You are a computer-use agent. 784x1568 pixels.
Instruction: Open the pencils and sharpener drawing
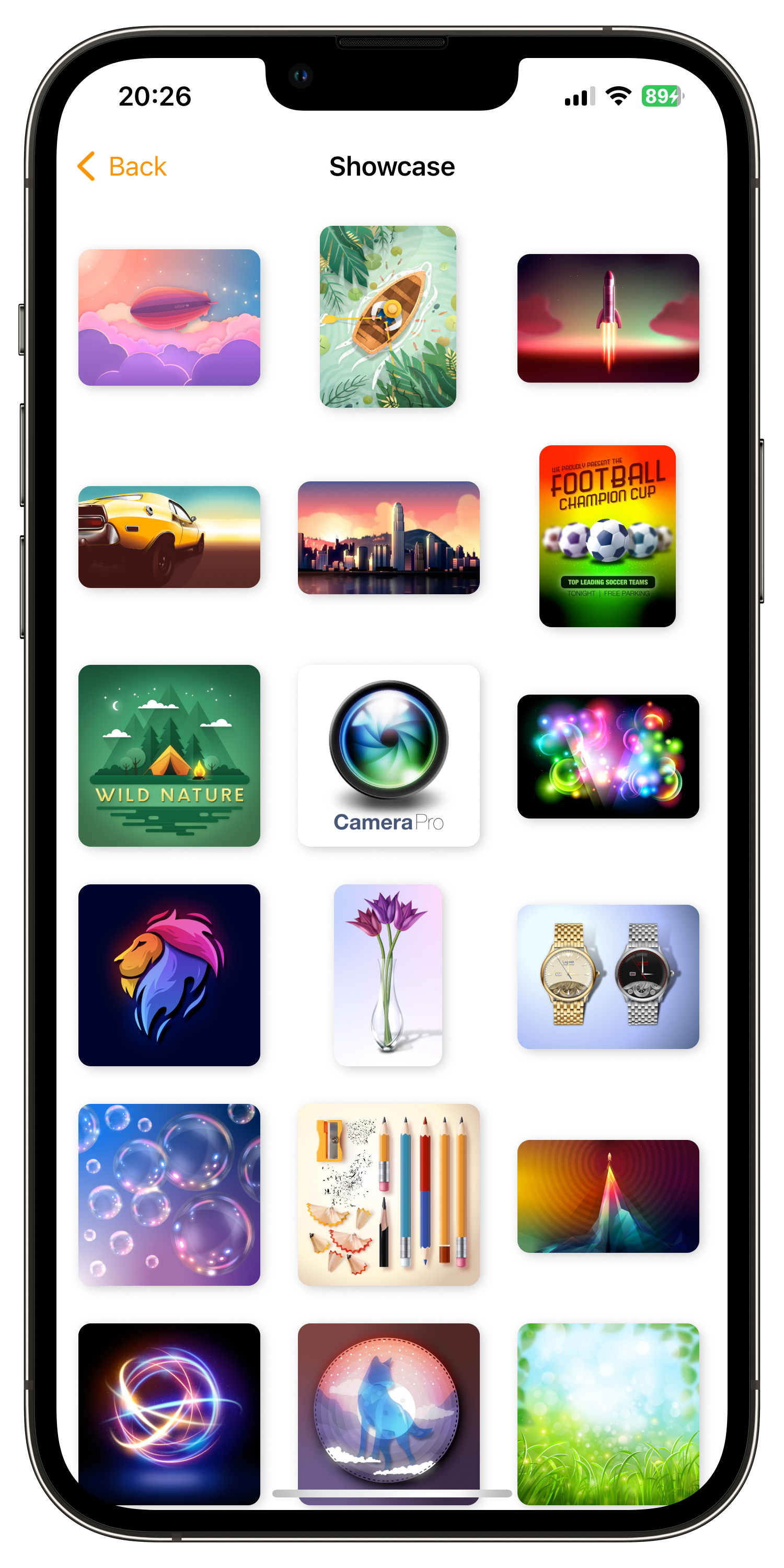pyautogui.click(x=388, y=1194)
